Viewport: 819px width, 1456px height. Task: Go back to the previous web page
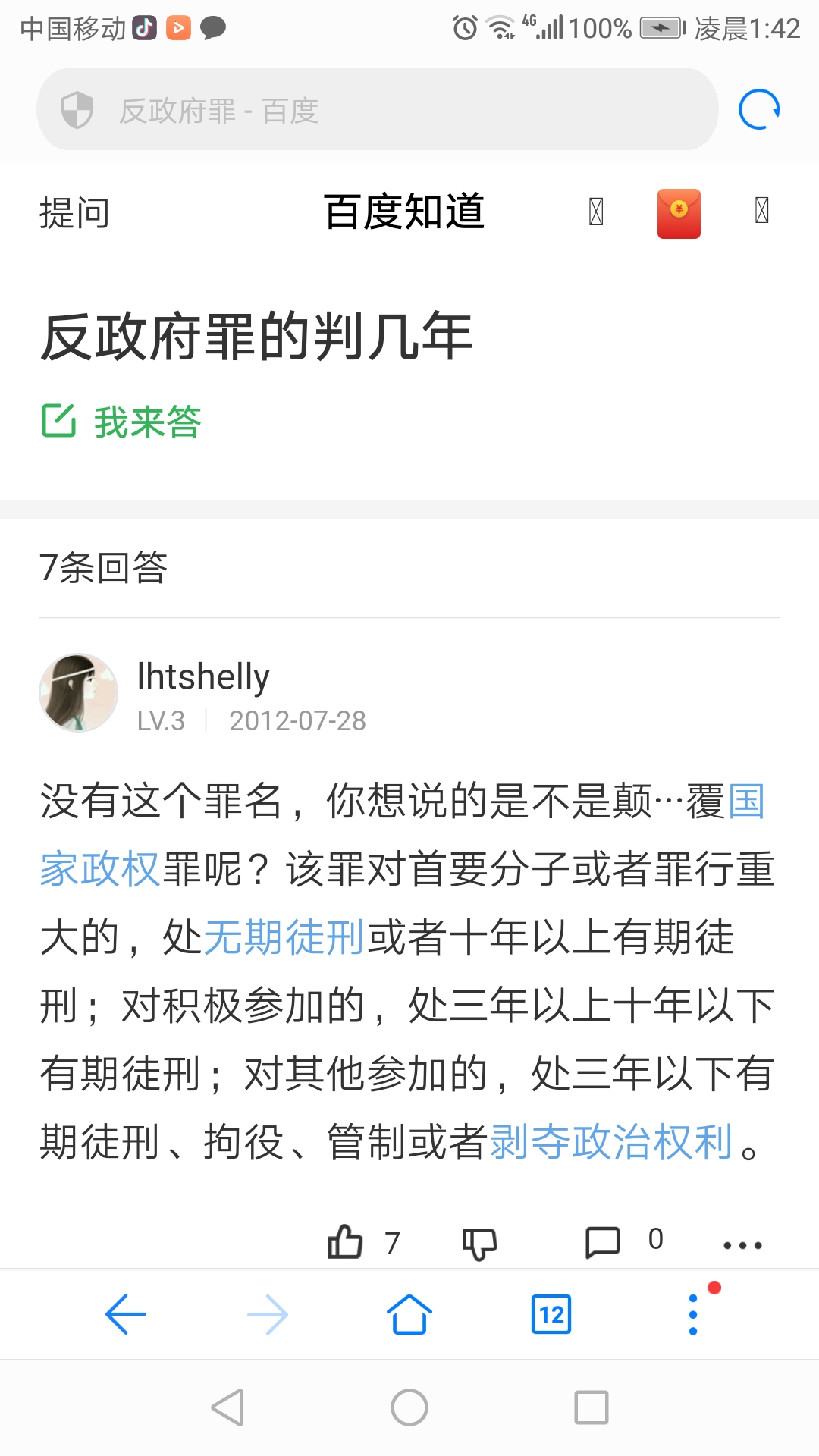pyautogui.click(x=126, y=1314)
